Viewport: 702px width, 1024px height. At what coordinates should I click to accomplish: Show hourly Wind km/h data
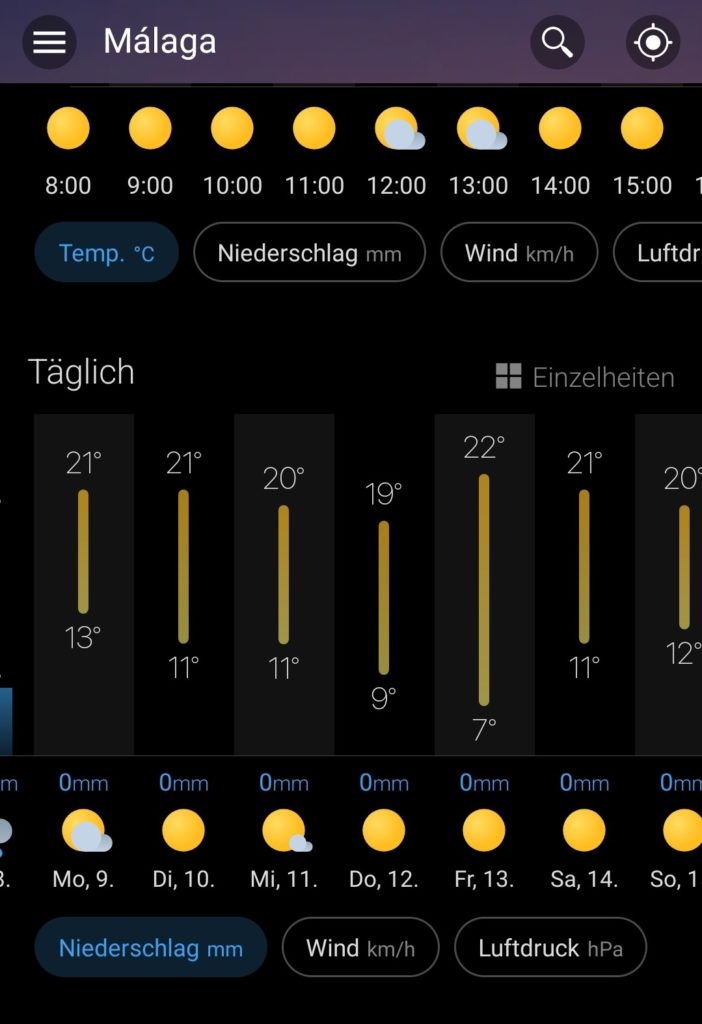click(518, 253)
